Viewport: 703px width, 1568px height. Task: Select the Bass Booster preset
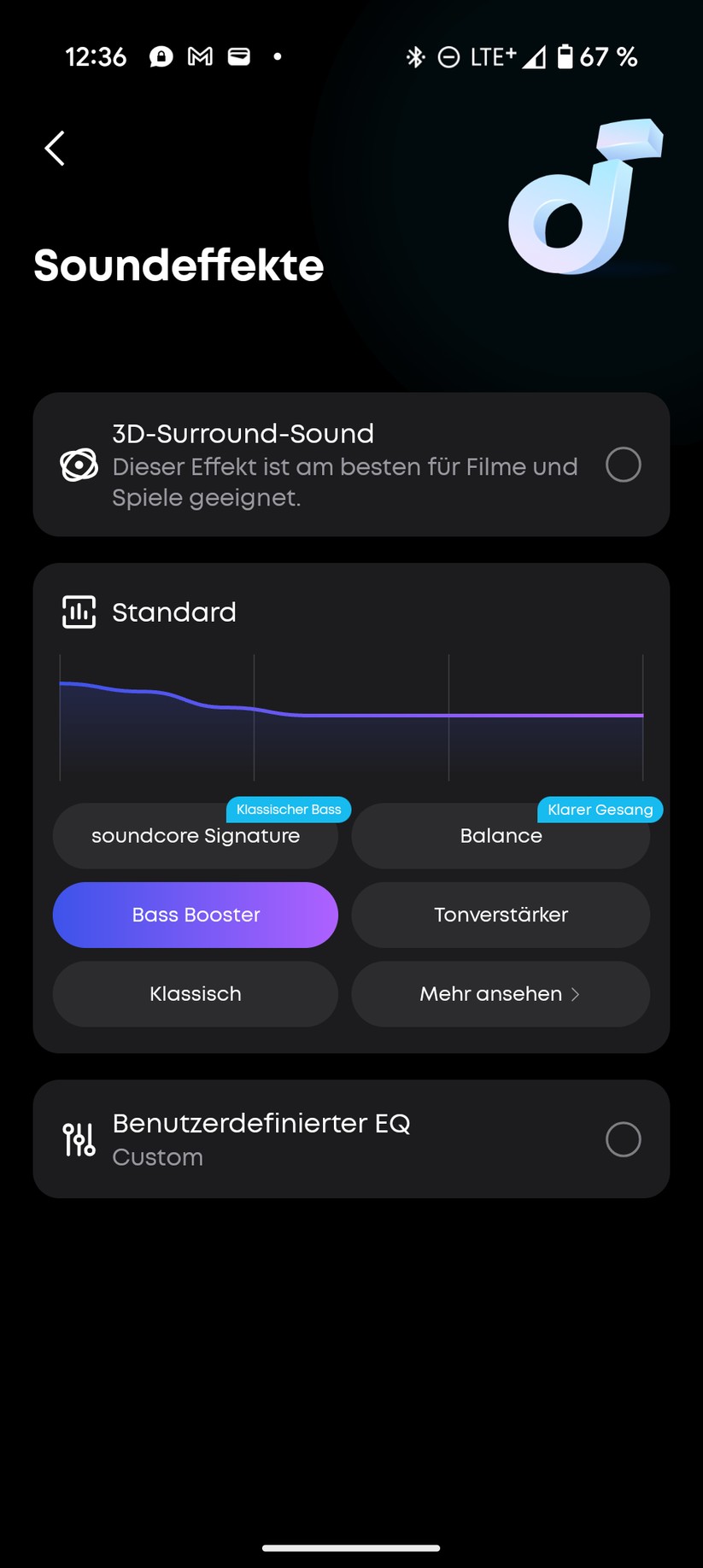point(195,915)
